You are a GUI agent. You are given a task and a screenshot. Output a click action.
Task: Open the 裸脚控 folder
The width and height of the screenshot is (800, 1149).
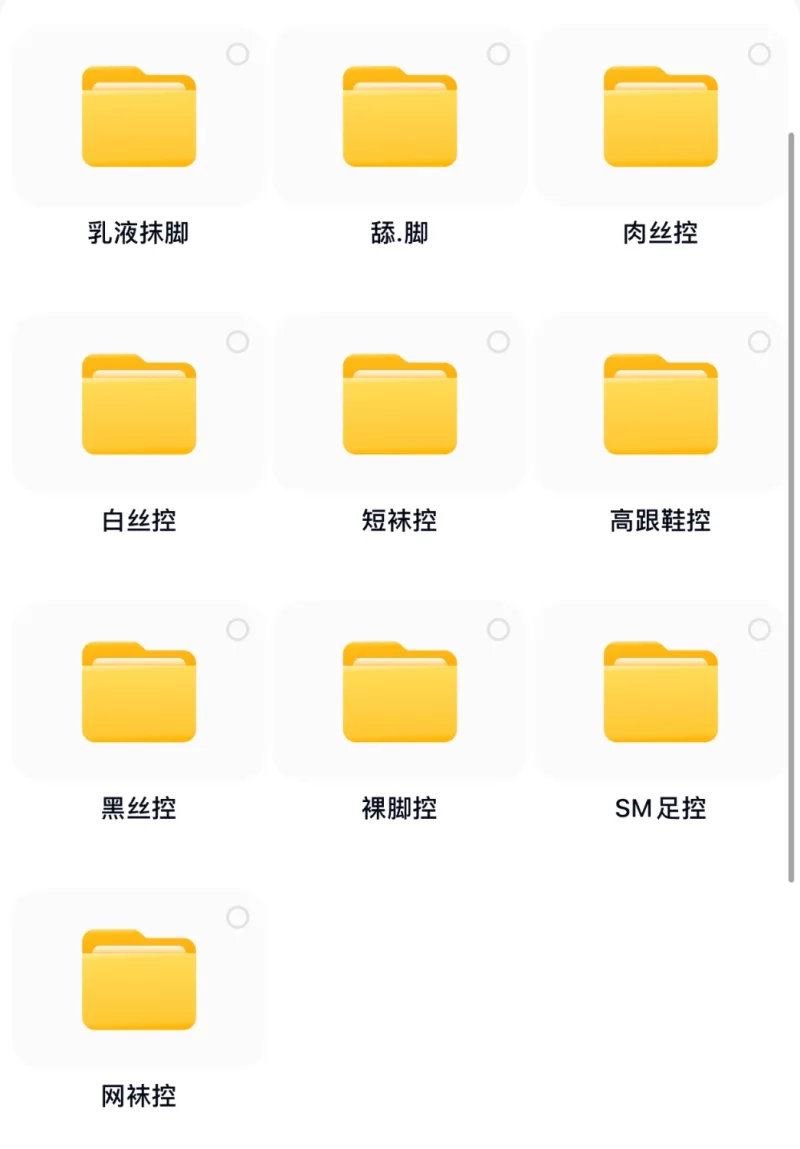click(400, 690)
